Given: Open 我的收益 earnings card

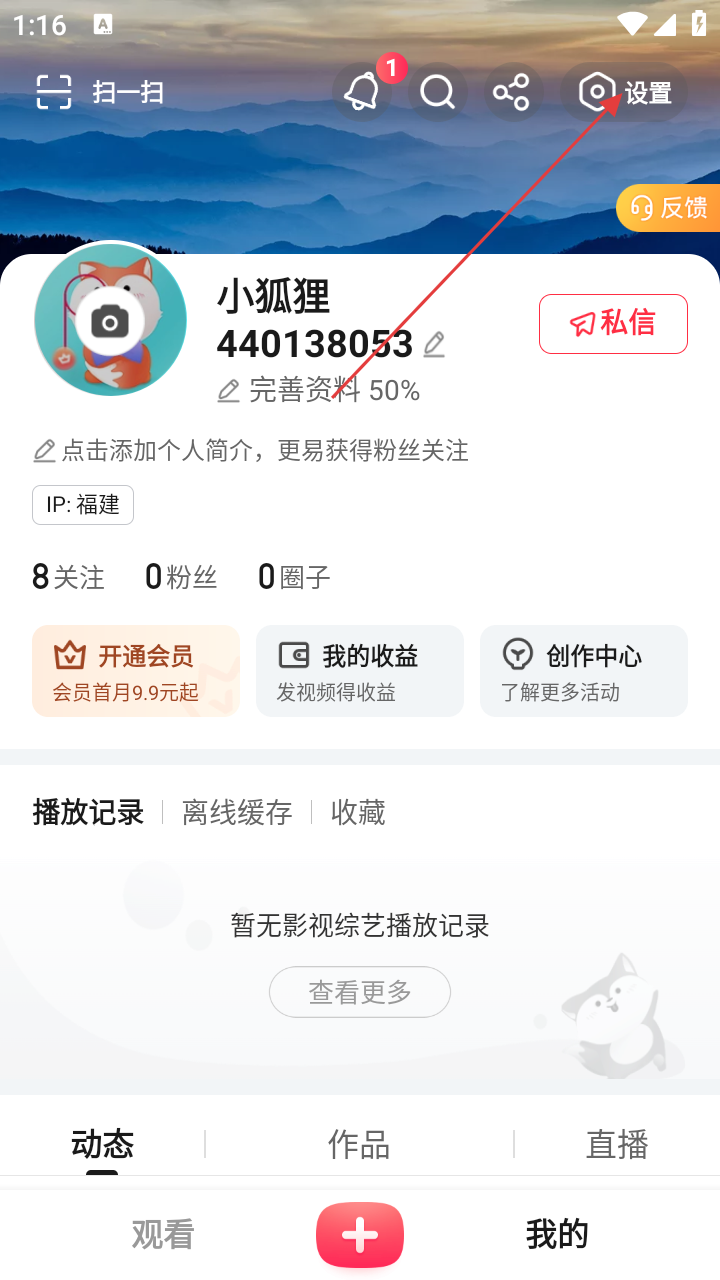Looking at the screenshot, I should (x=360, y=671).
